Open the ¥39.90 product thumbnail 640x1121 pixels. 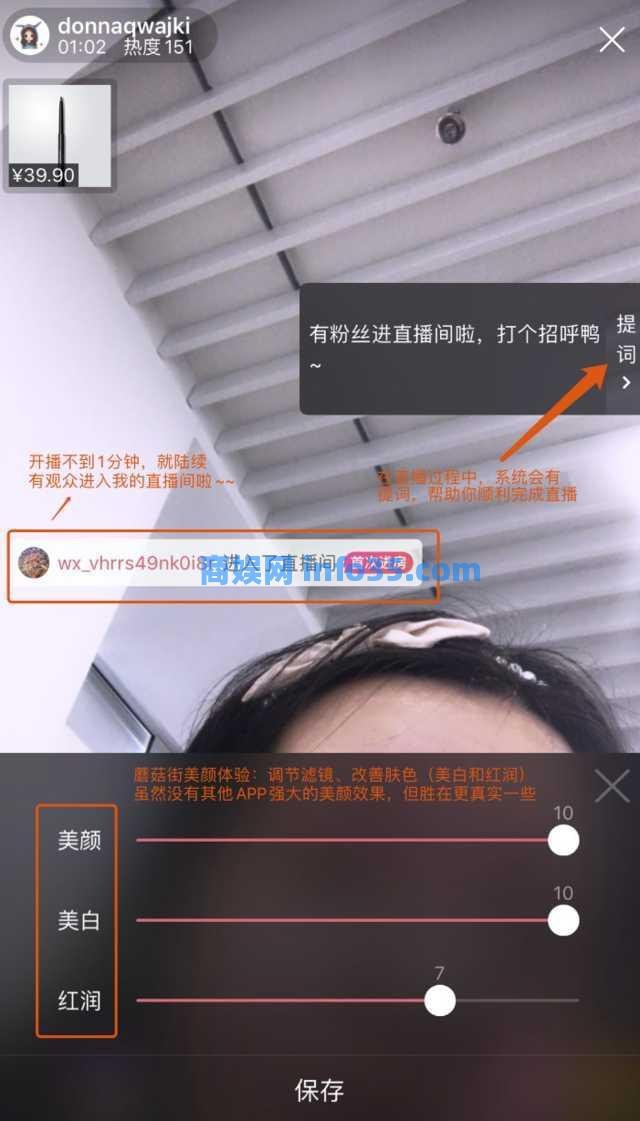coord(60,135)
